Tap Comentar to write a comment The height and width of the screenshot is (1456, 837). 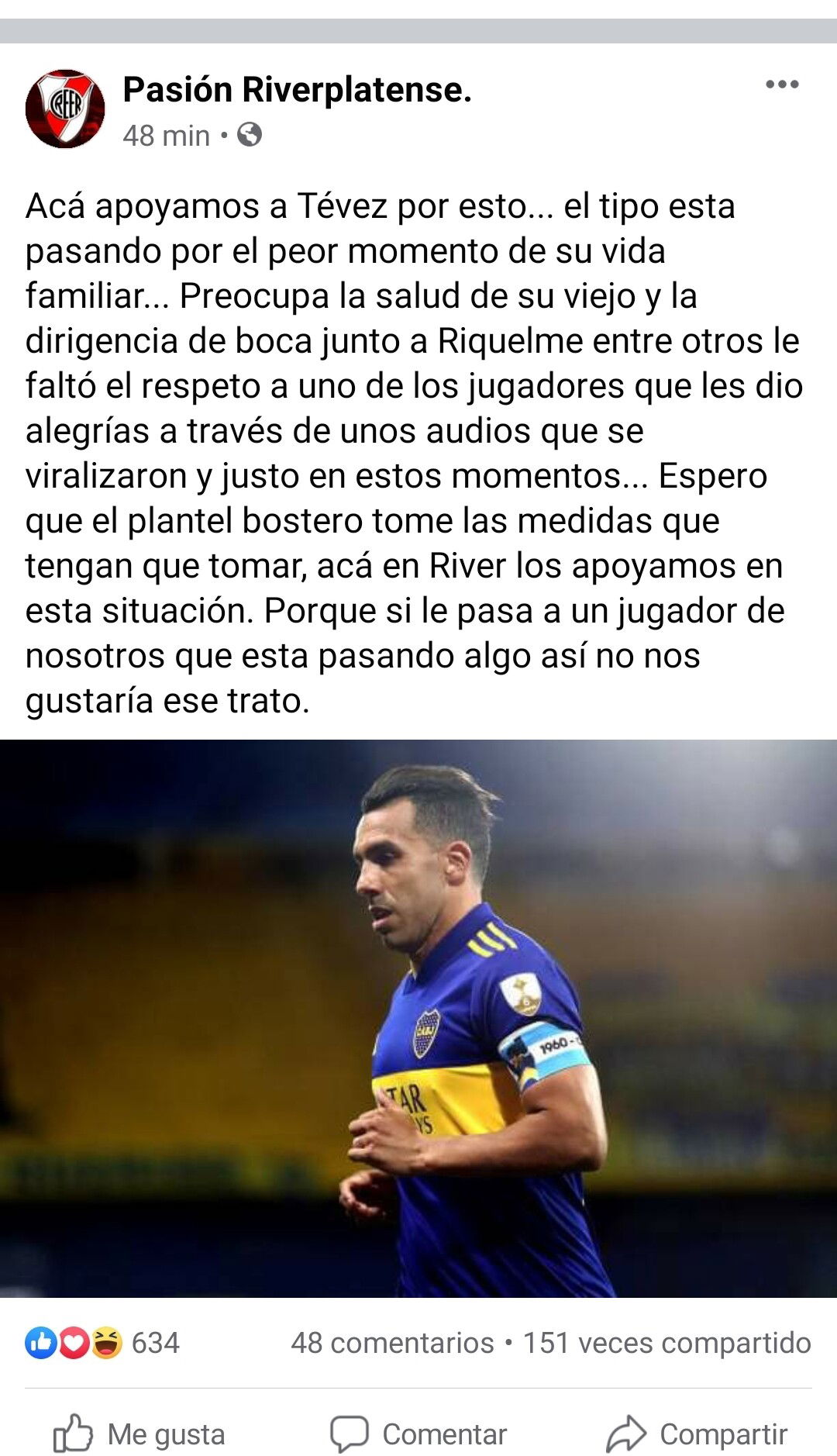pyautogui.click(x=418, y=1434)
